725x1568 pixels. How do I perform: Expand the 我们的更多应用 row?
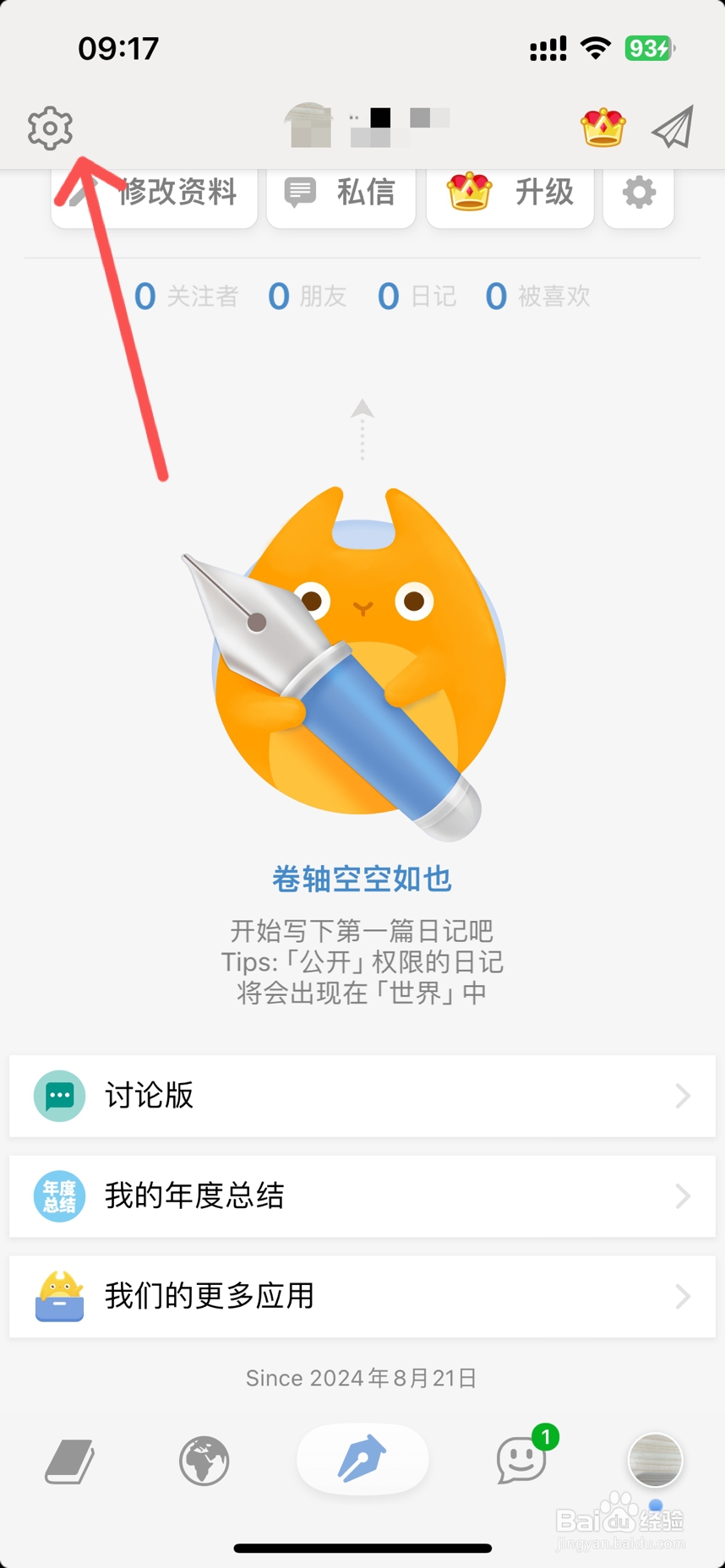[x=362, y=1296]
